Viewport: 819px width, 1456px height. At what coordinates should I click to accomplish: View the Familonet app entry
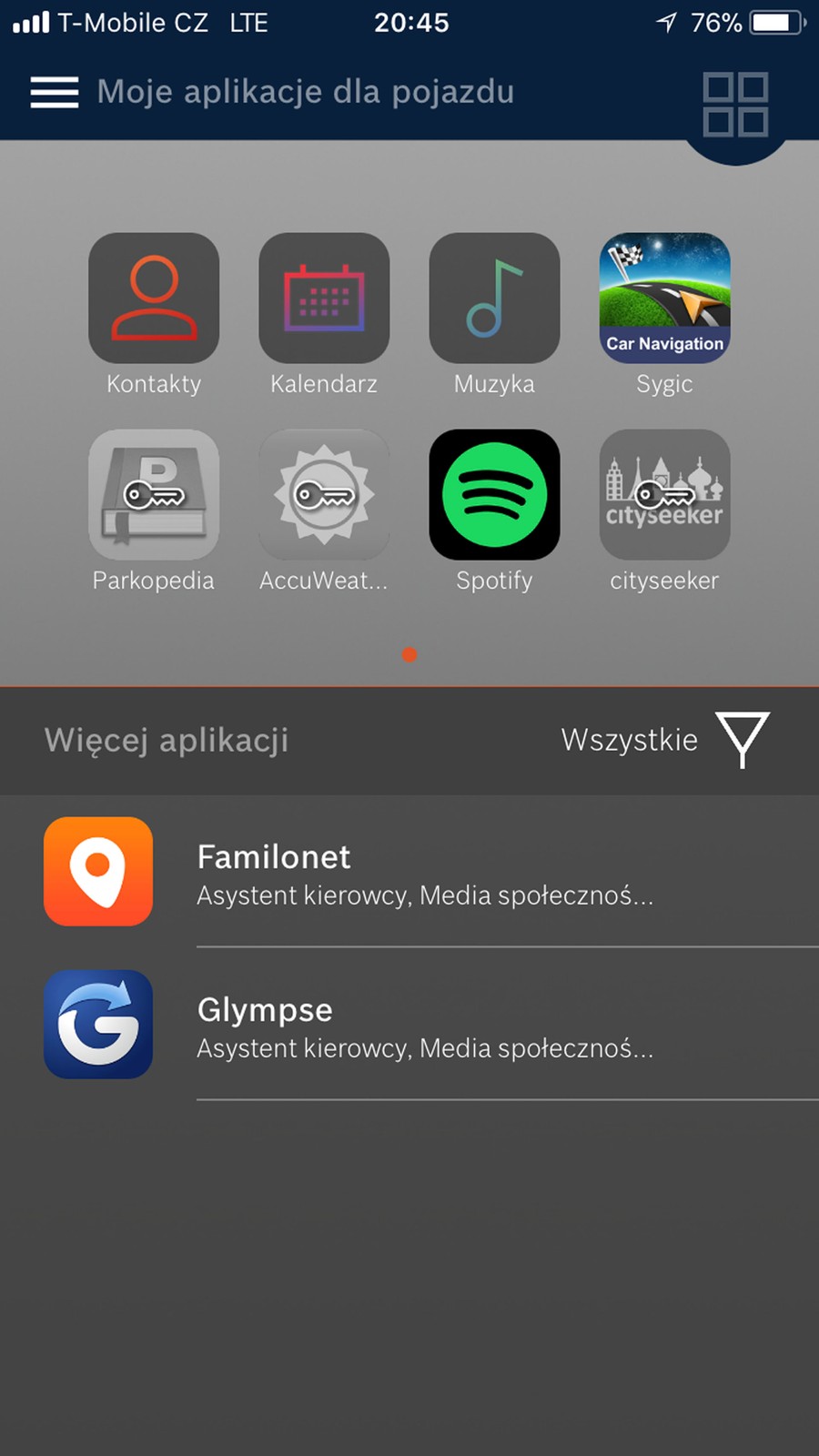[x=409, y=872]
